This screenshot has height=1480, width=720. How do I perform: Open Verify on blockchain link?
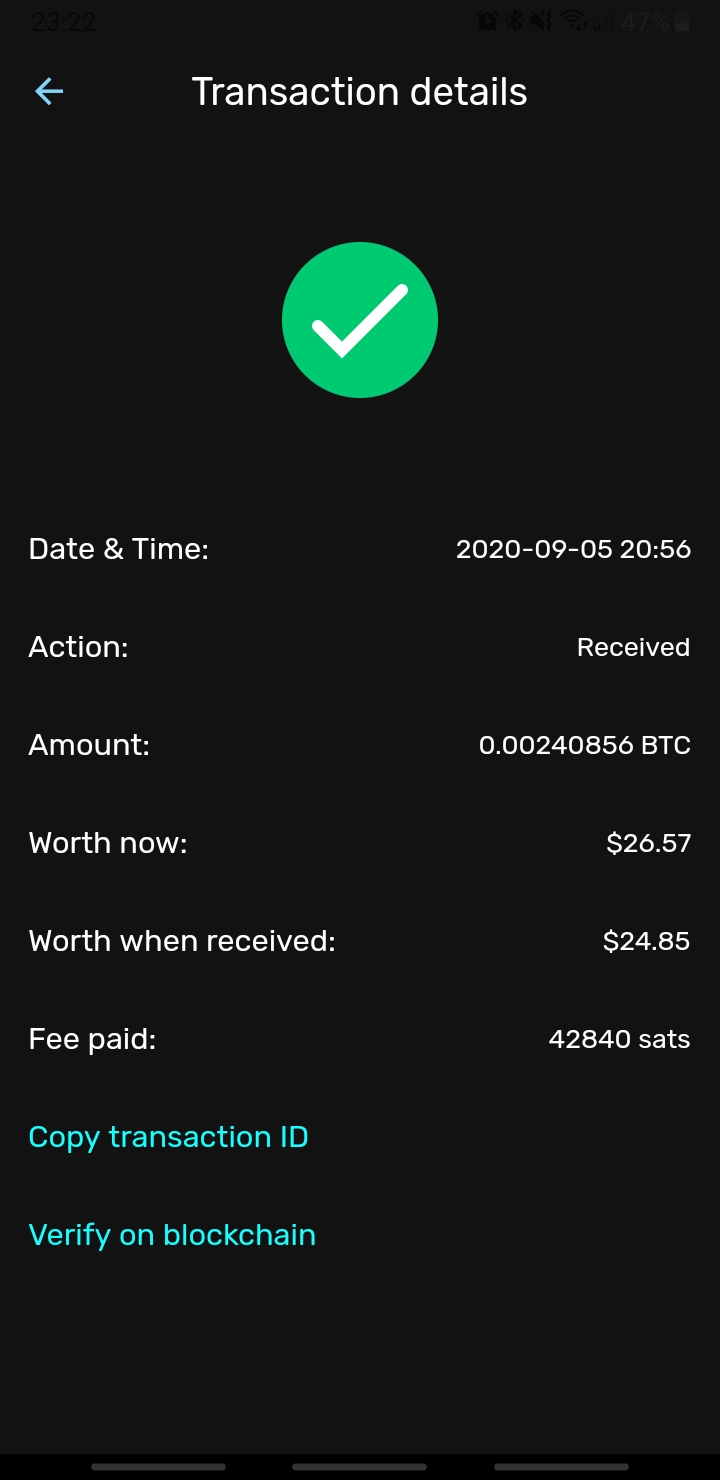tap(172, 1235)
